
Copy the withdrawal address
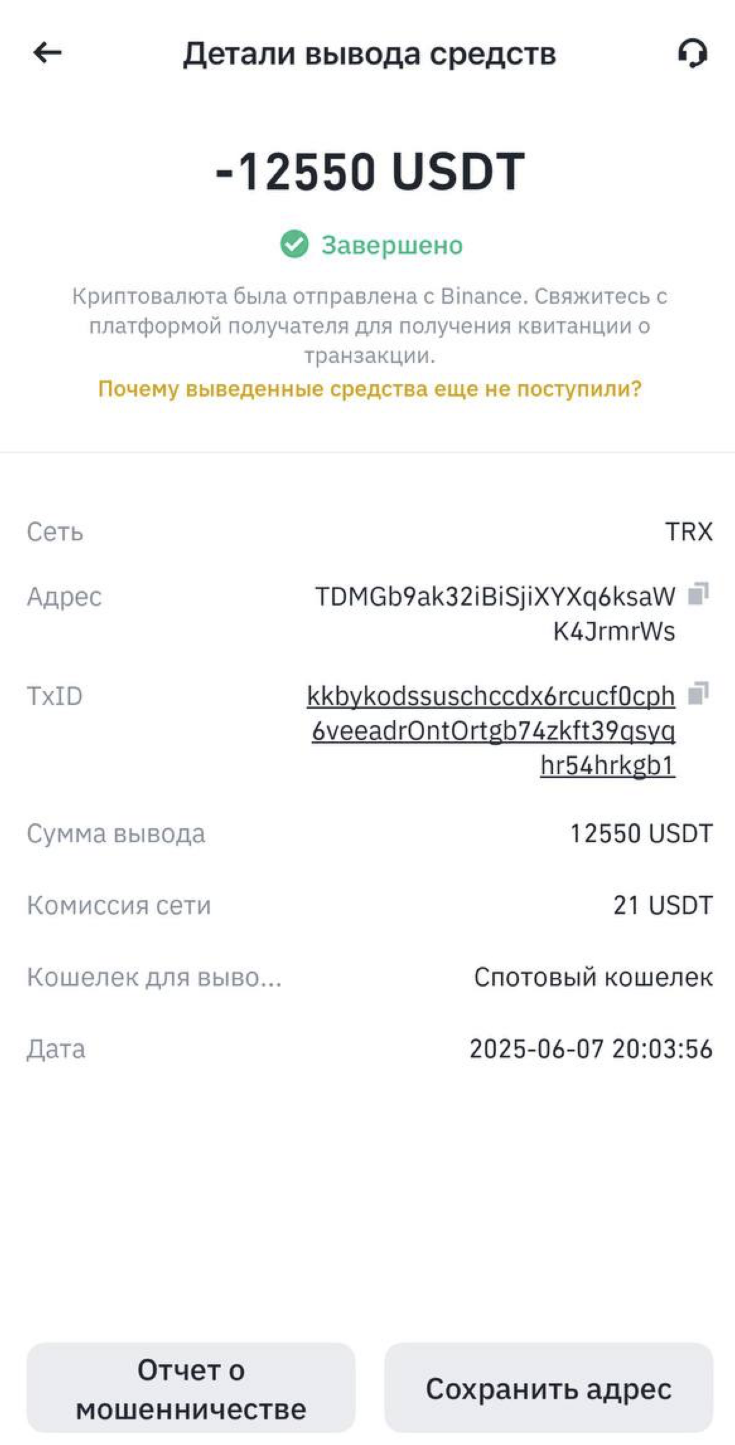(x=698, y=594)
